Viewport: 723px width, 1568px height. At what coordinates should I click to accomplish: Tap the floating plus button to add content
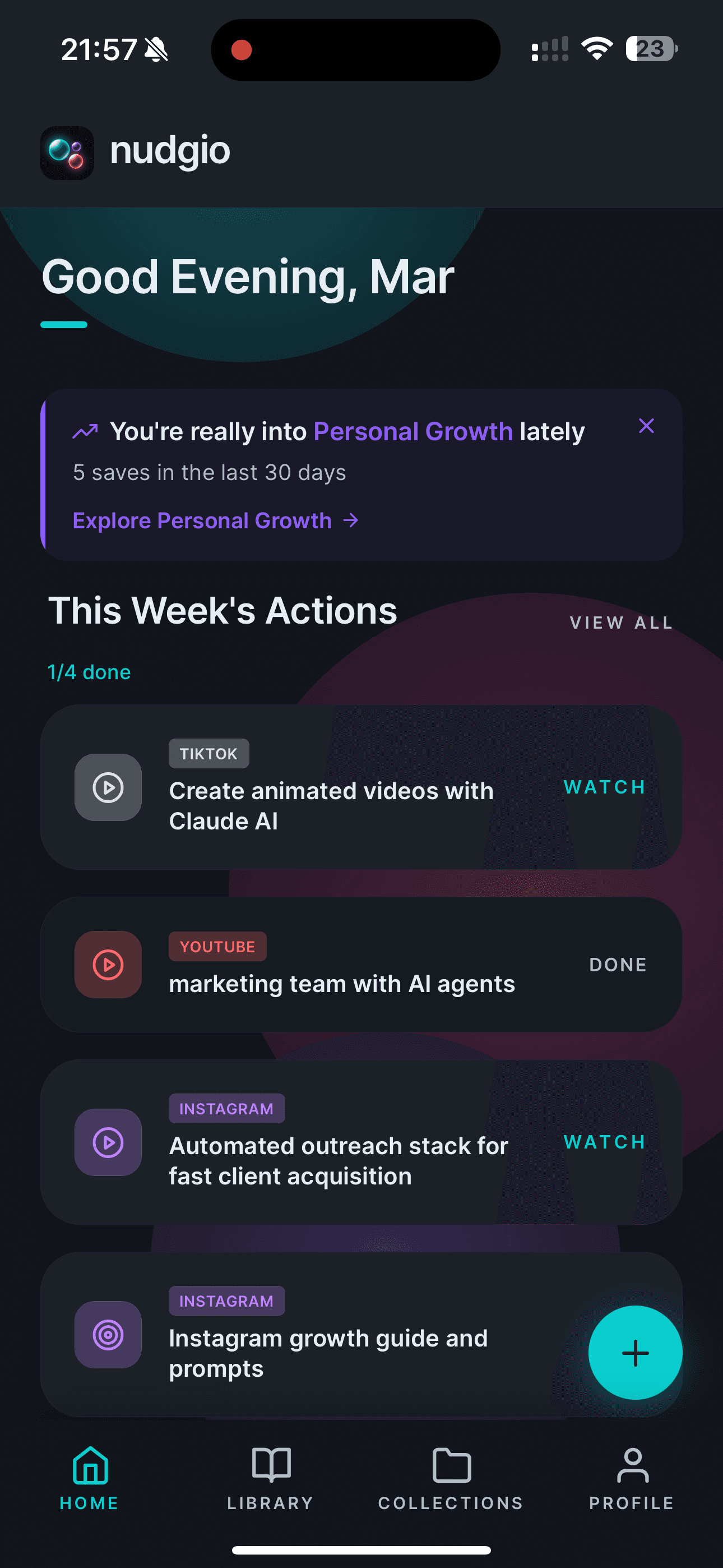click(x=636, y=1353)
